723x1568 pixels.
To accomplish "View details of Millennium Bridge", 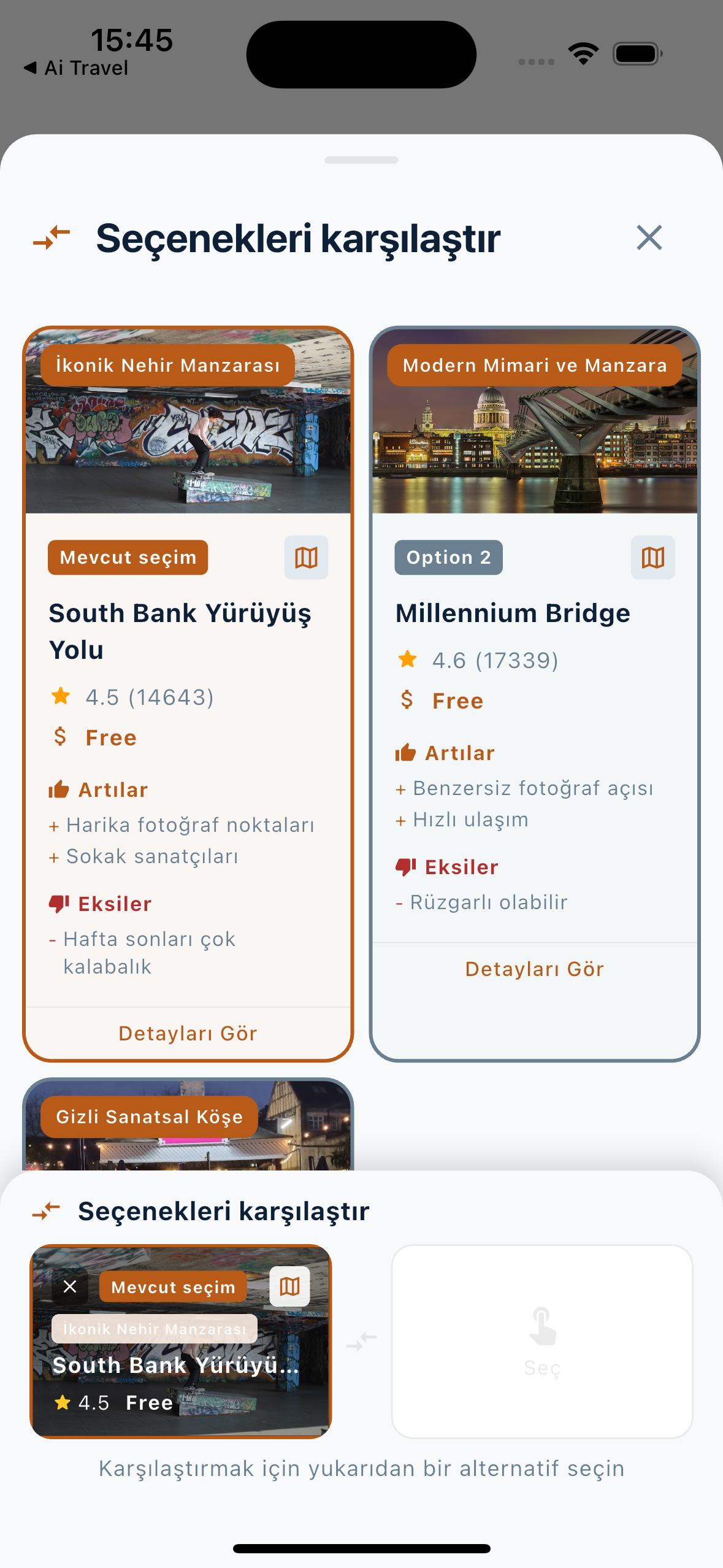I will tap(534, 969).
